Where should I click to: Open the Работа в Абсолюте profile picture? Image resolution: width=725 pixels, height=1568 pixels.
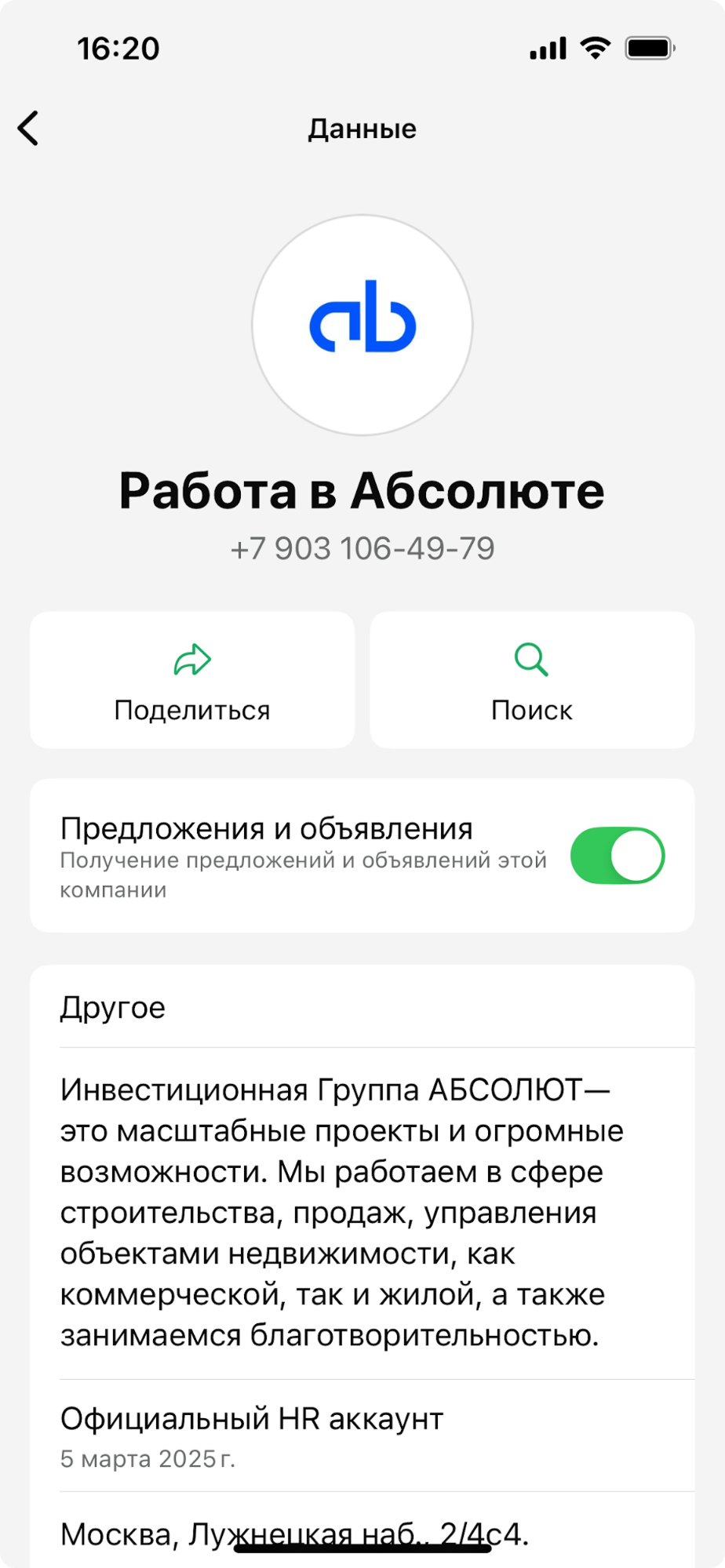pyautogui.click(x=362, y=325)
